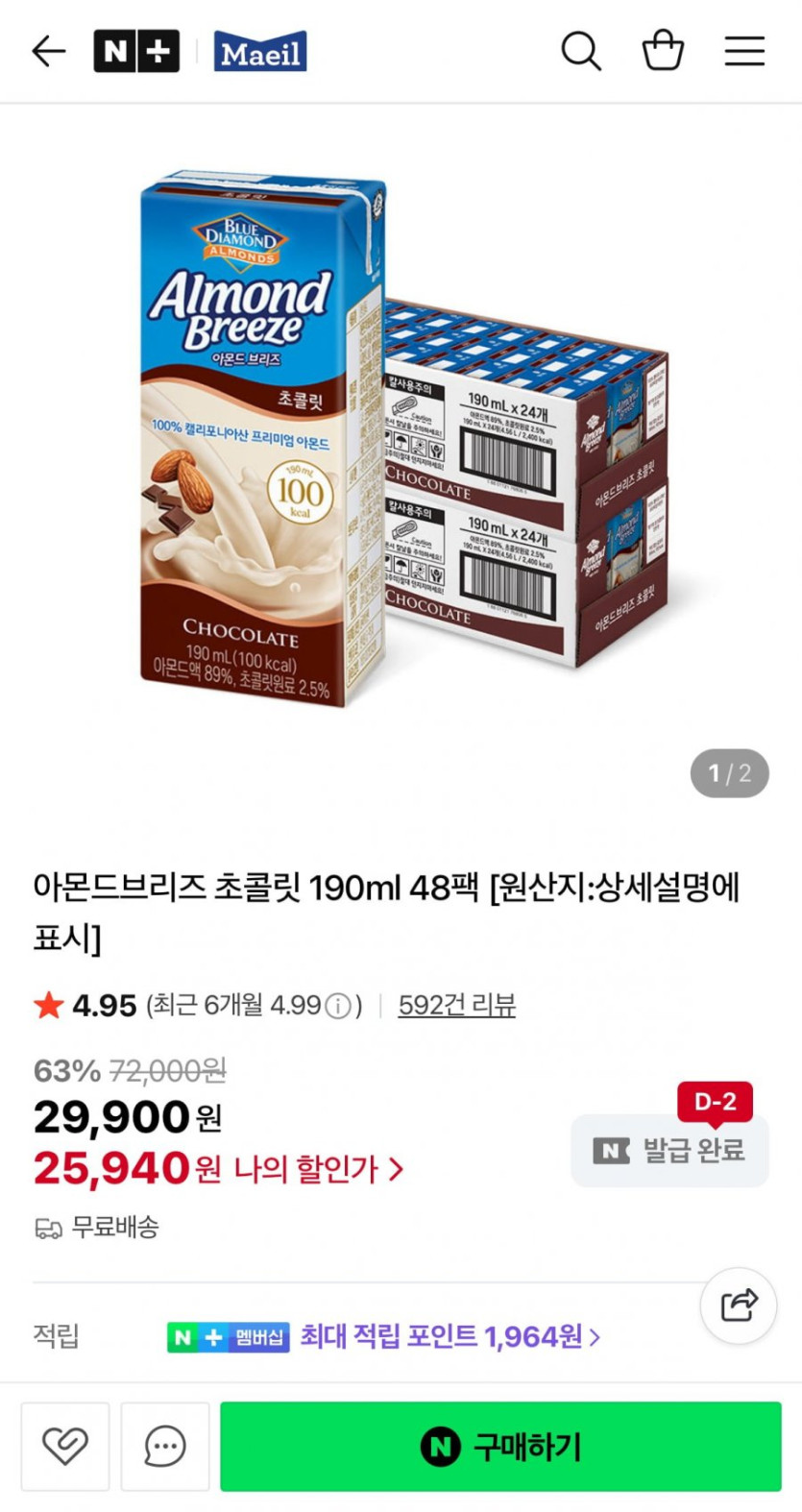
Task: Add the product to wishlist
Action: (65, 1446)
